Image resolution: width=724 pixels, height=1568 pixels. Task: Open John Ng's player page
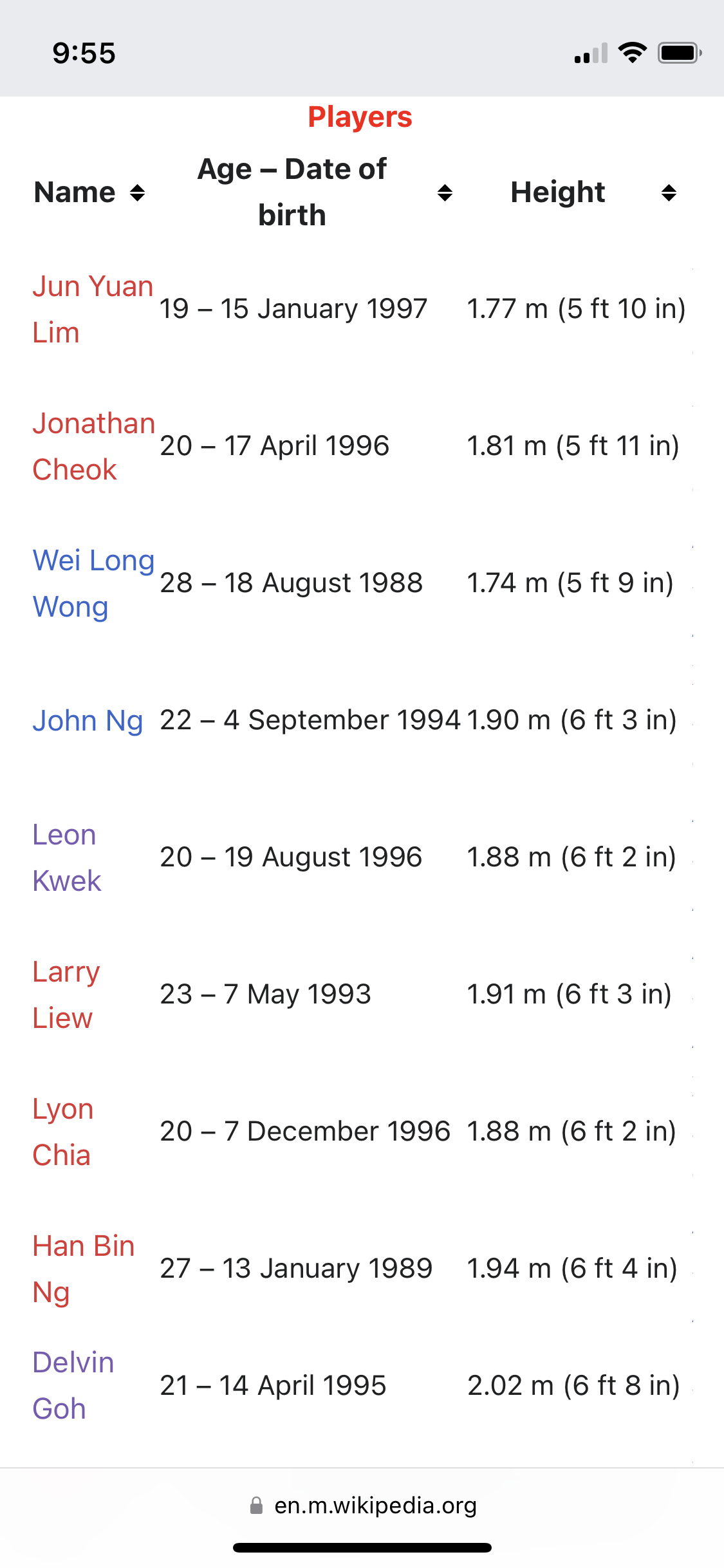pyautogui.click(x=88, y=720)
